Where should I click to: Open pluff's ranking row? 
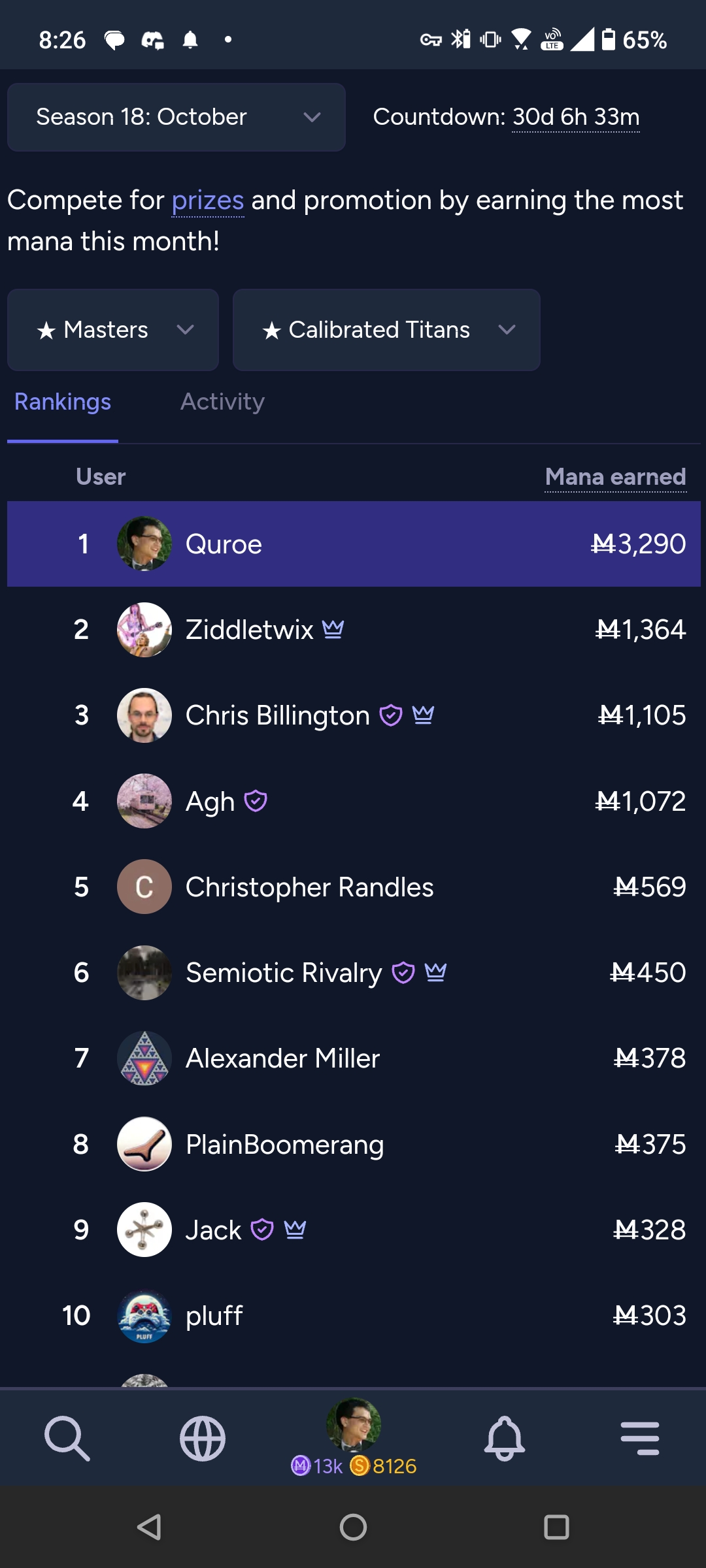pyautogui.click(x=354, y=1316)
